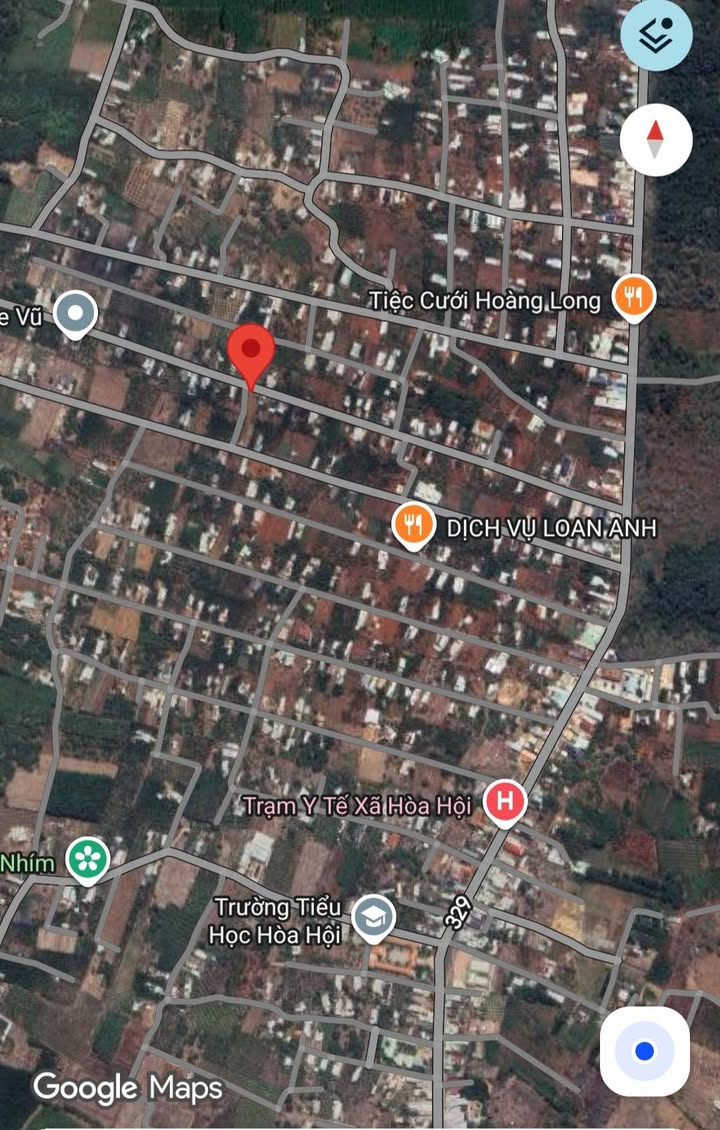Open the map layers selector
Screen dimensions: 720x1130
point(656,36)
